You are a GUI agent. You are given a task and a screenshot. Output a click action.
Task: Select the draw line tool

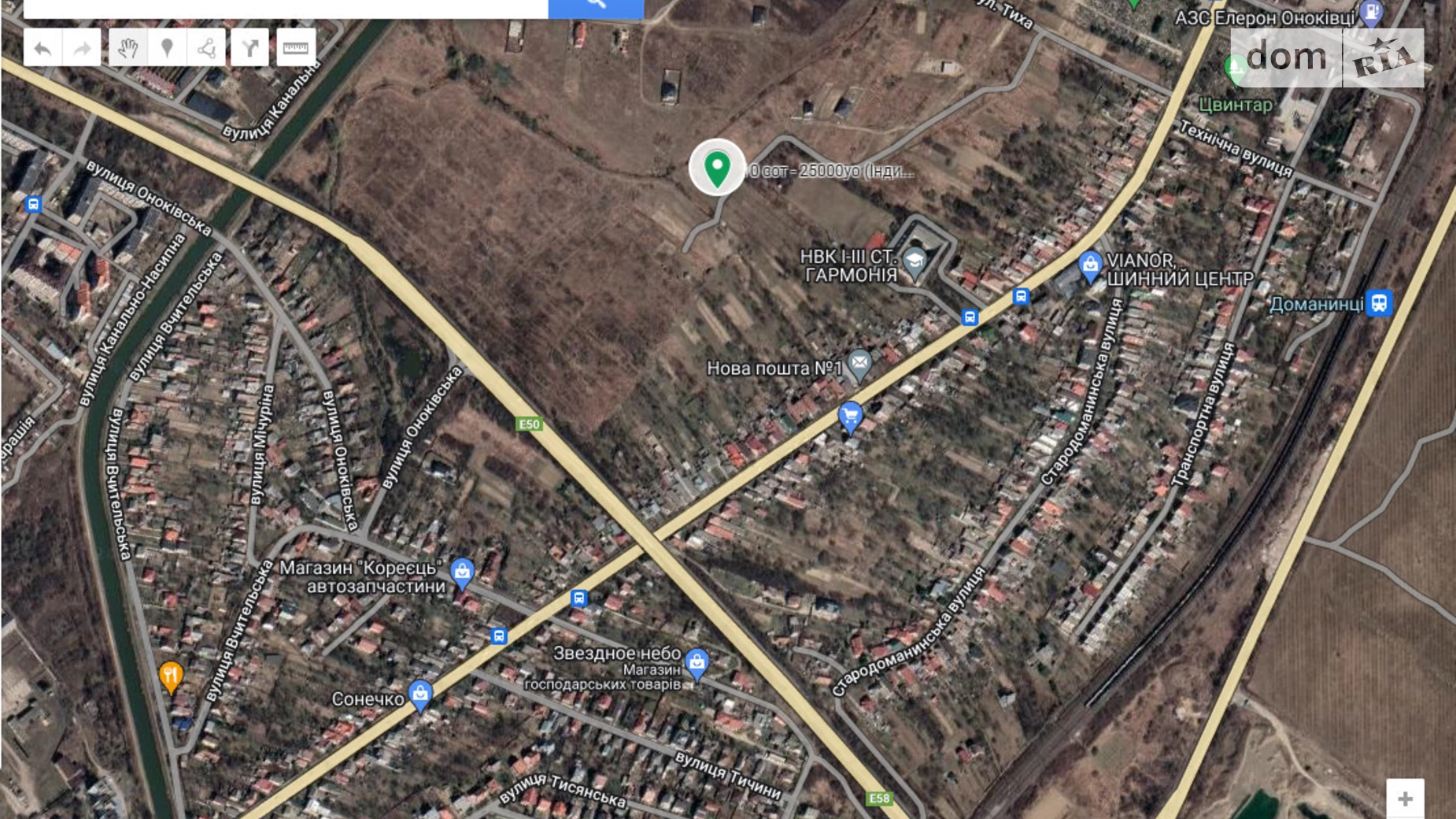[x=207, y=49]
